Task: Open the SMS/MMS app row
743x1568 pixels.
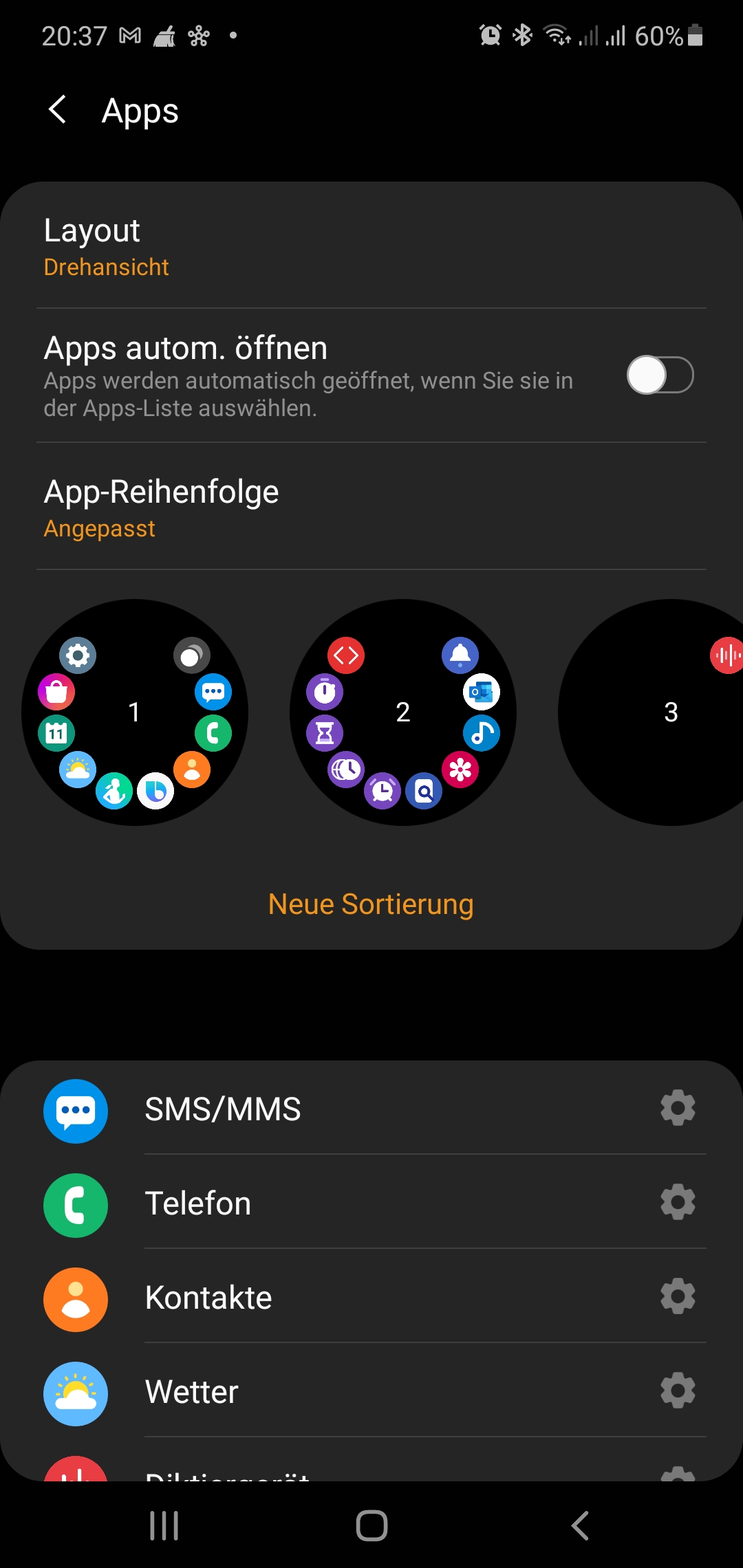Action: coord(344,1110)
